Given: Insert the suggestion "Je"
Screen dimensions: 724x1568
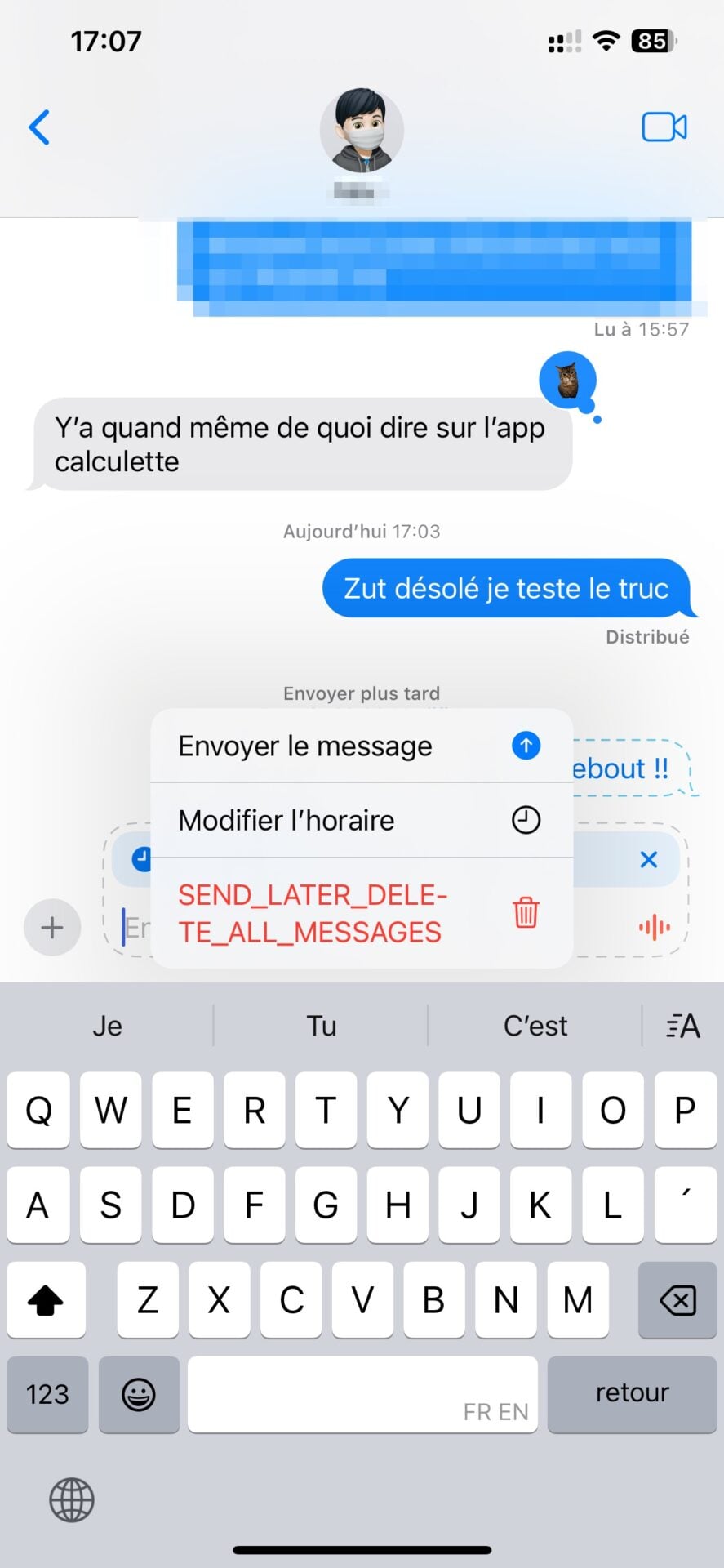Looking at the screenshot, I should tap(107, 1026).
